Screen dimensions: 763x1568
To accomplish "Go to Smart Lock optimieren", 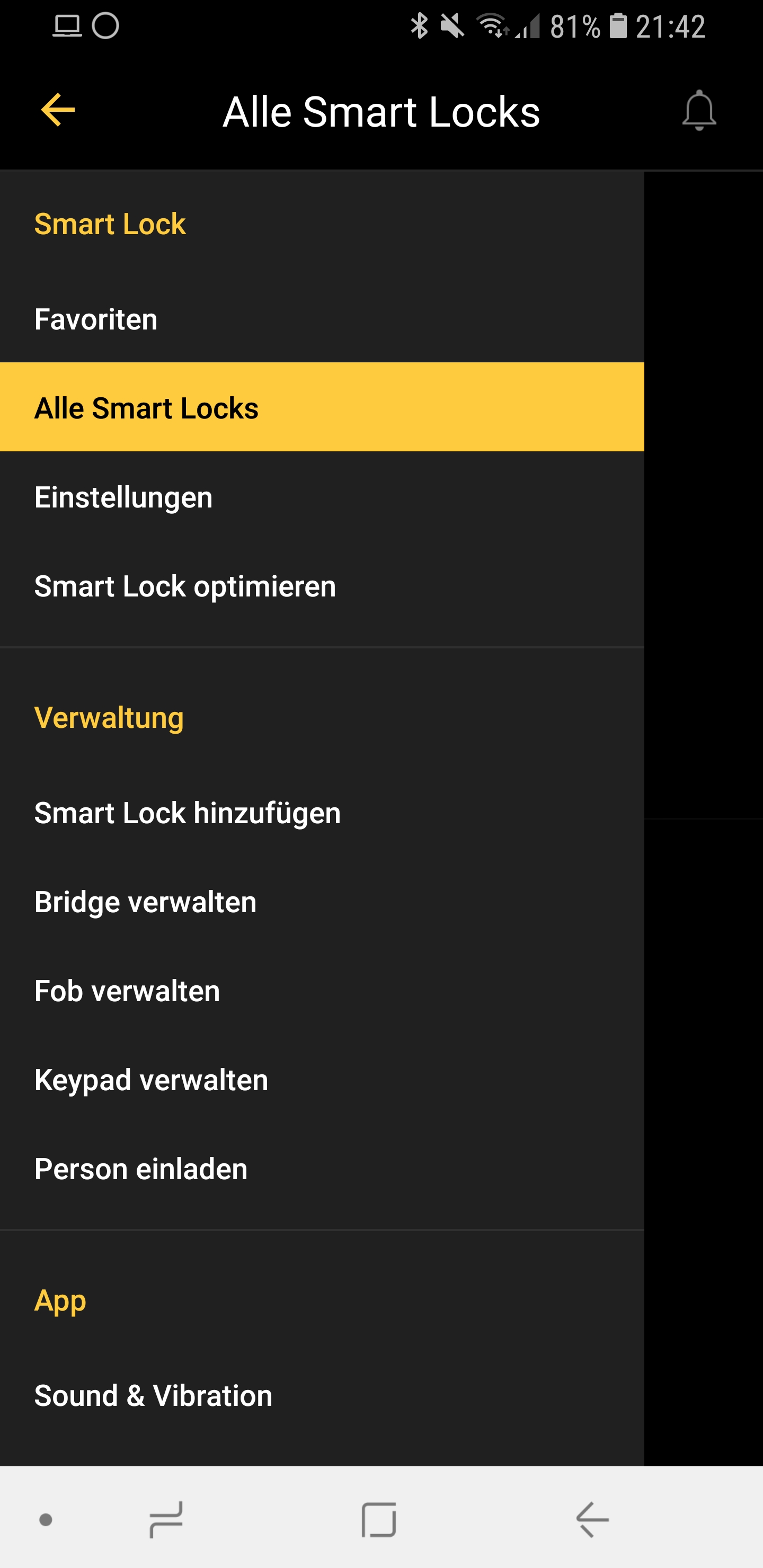I will [x=185, y=586].
